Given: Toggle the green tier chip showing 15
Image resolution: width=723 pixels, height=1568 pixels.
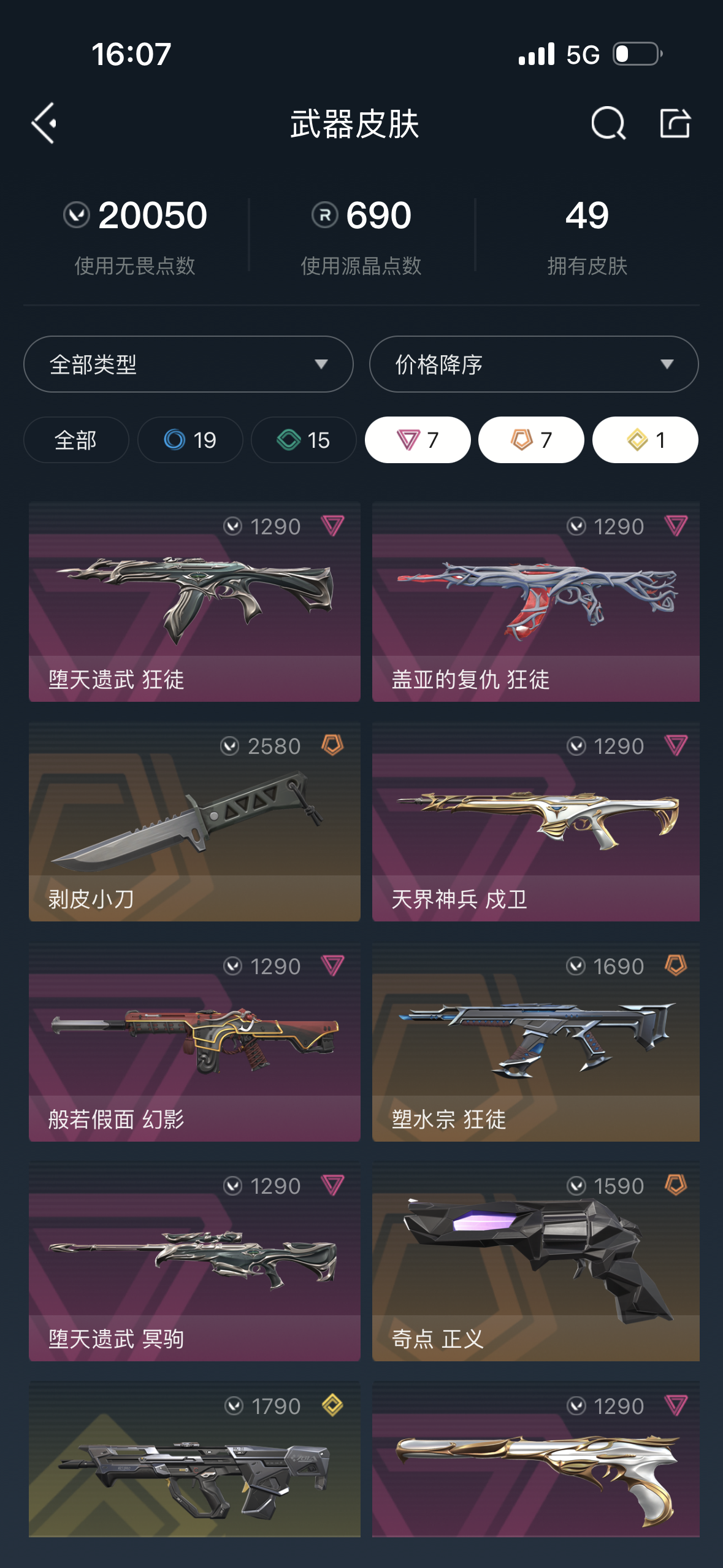Looking at the screenshot, I should pos(304,440).
